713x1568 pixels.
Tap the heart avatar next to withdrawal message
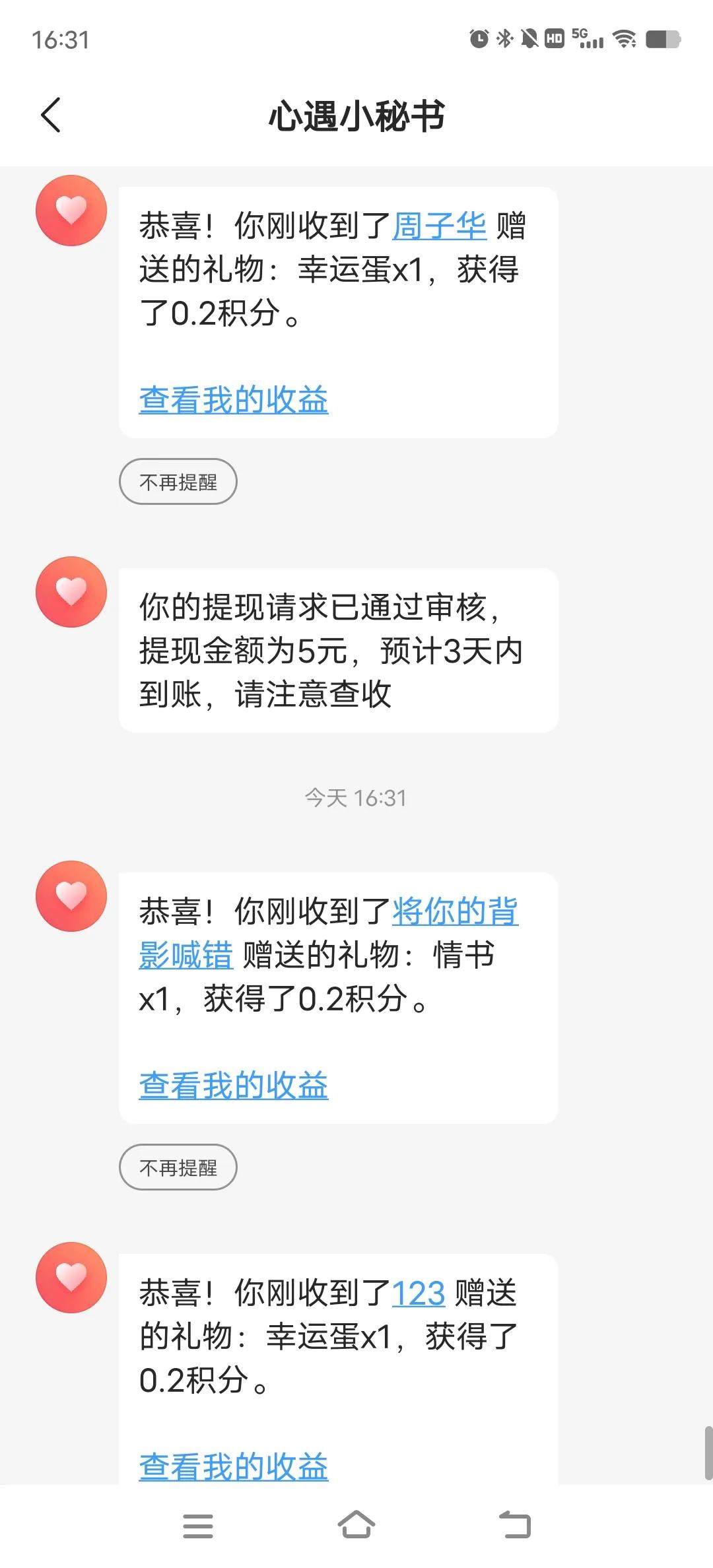(70, 591)
